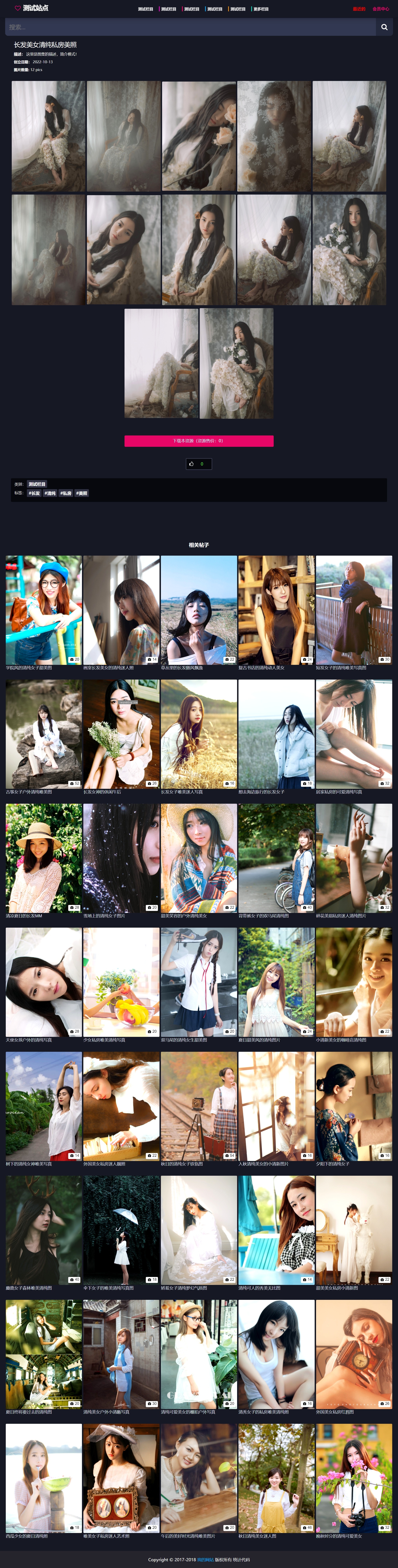
Task: Select the #私房 tag
Action: [66, 493]
